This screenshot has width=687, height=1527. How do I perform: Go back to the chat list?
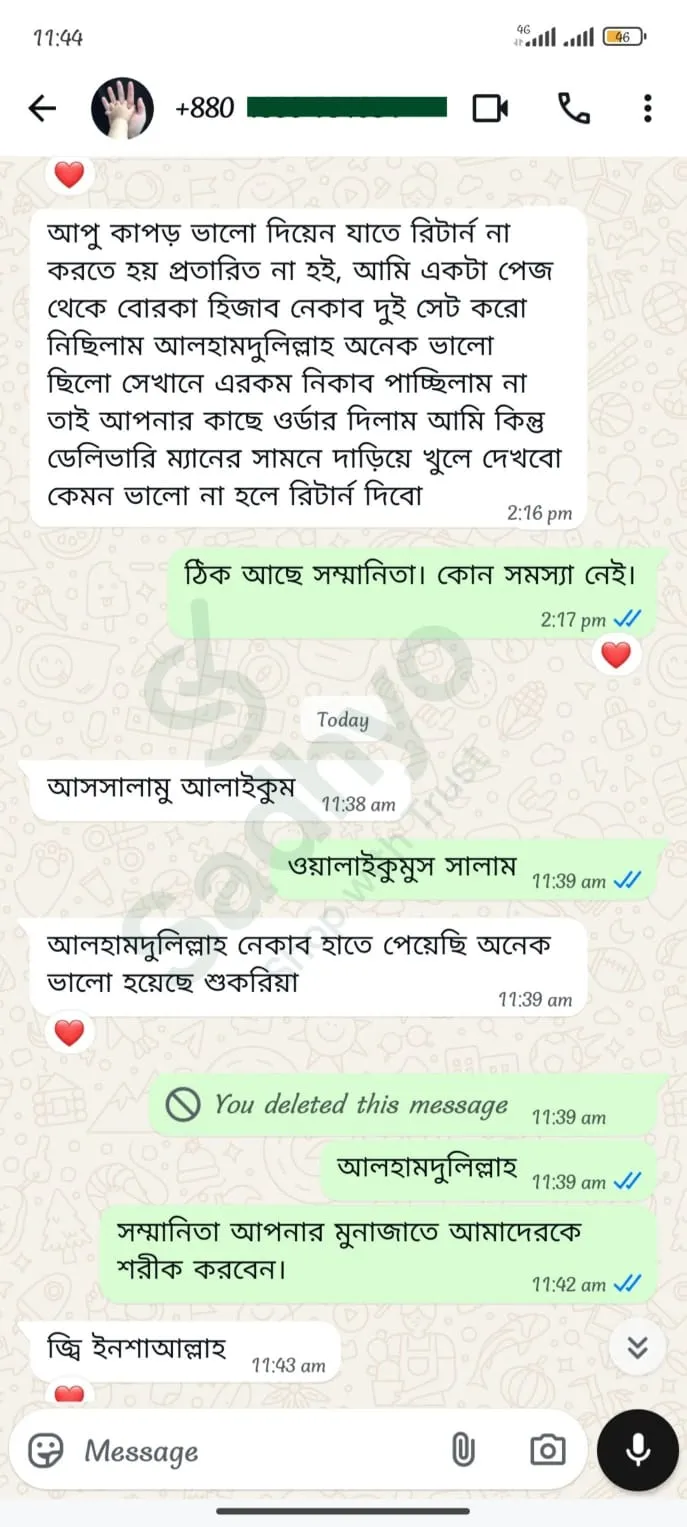pyautogui.click(x=42, y=108)
